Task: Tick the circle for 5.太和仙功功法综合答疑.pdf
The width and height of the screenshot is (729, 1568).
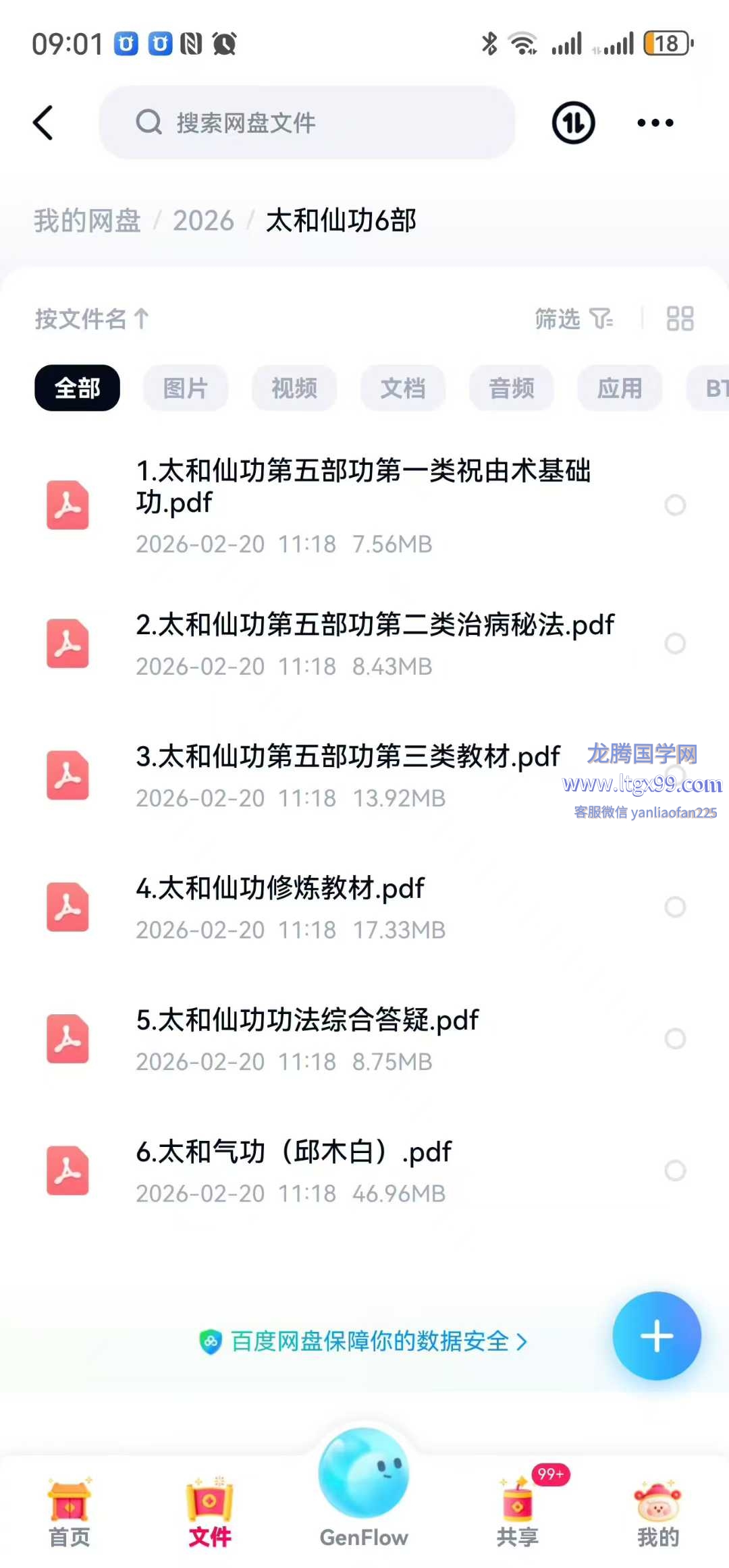Action: [675, 1038]
